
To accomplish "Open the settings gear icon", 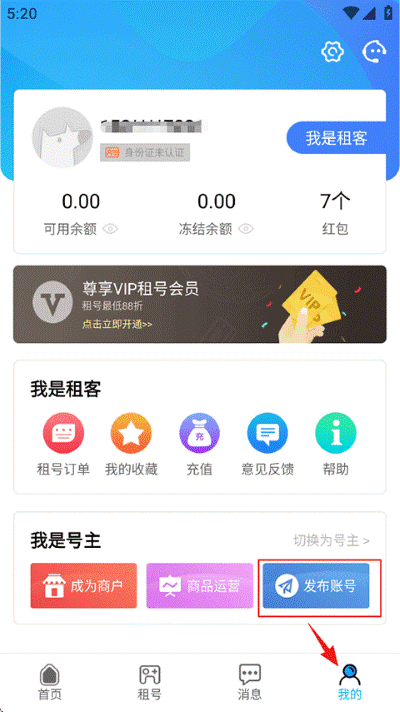I will [x=332, y=51].
